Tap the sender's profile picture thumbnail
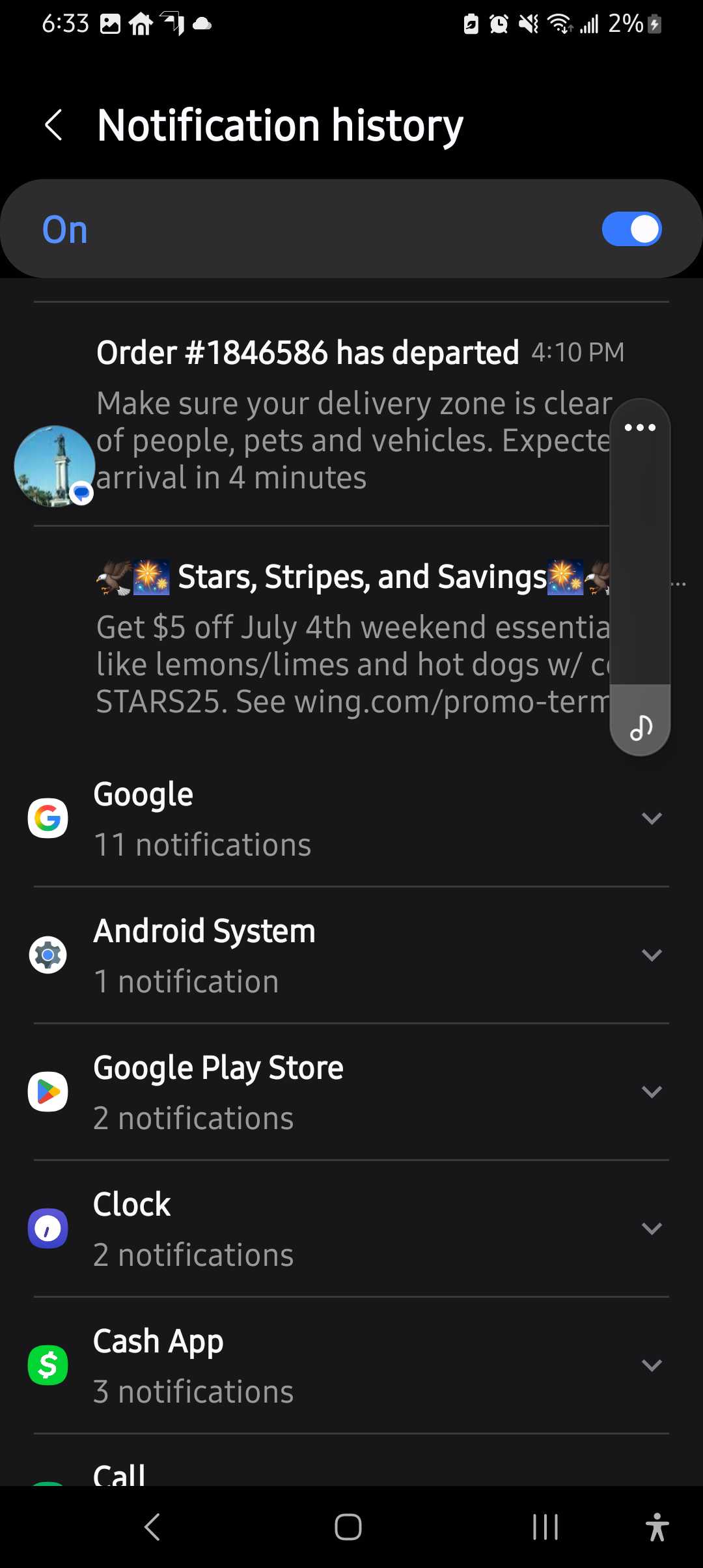The width and height of the screenshot is (703, 1568). [x=55, y=466]
